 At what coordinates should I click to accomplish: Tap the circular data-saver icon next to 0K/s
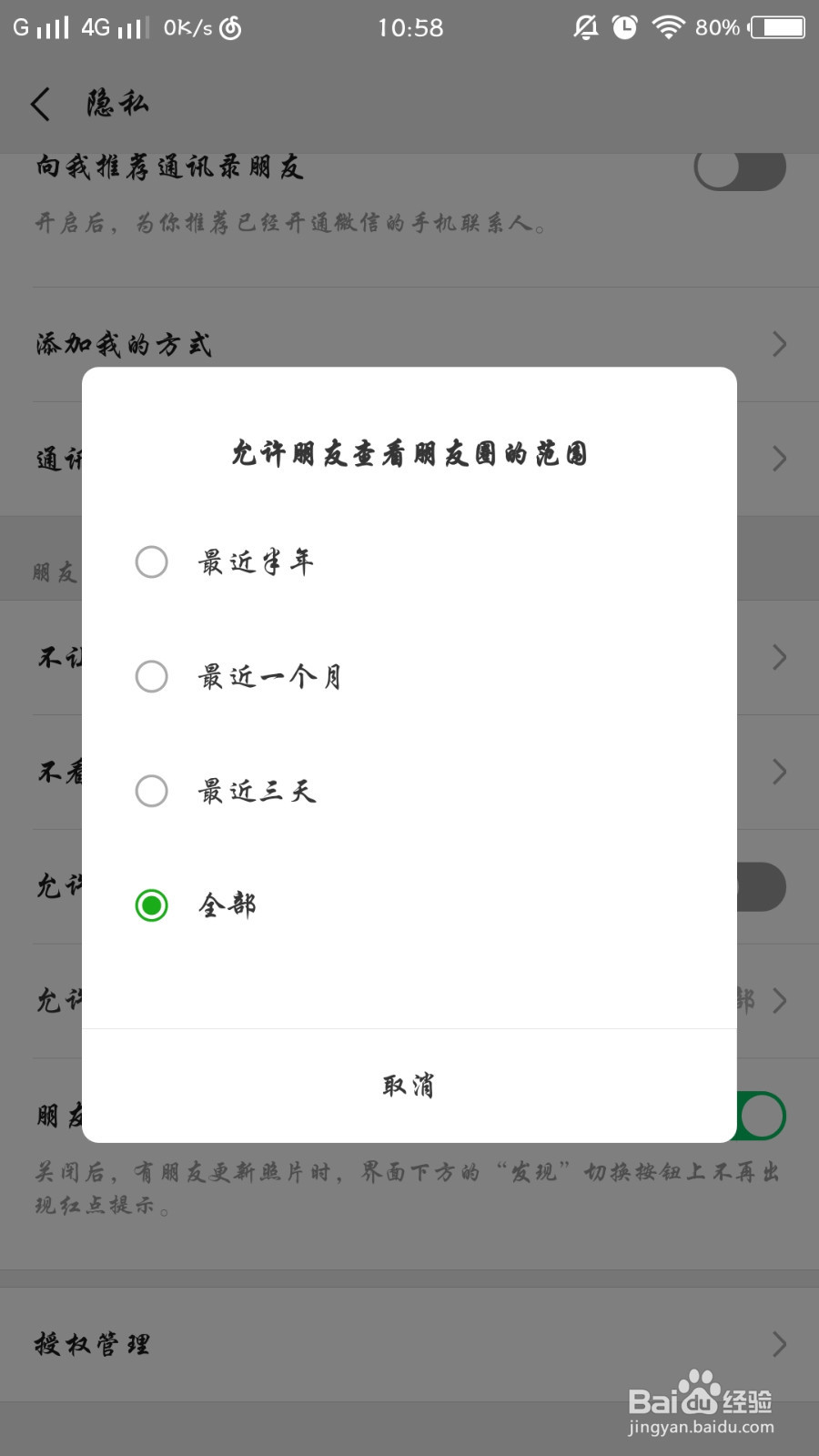tap(233, 27)
